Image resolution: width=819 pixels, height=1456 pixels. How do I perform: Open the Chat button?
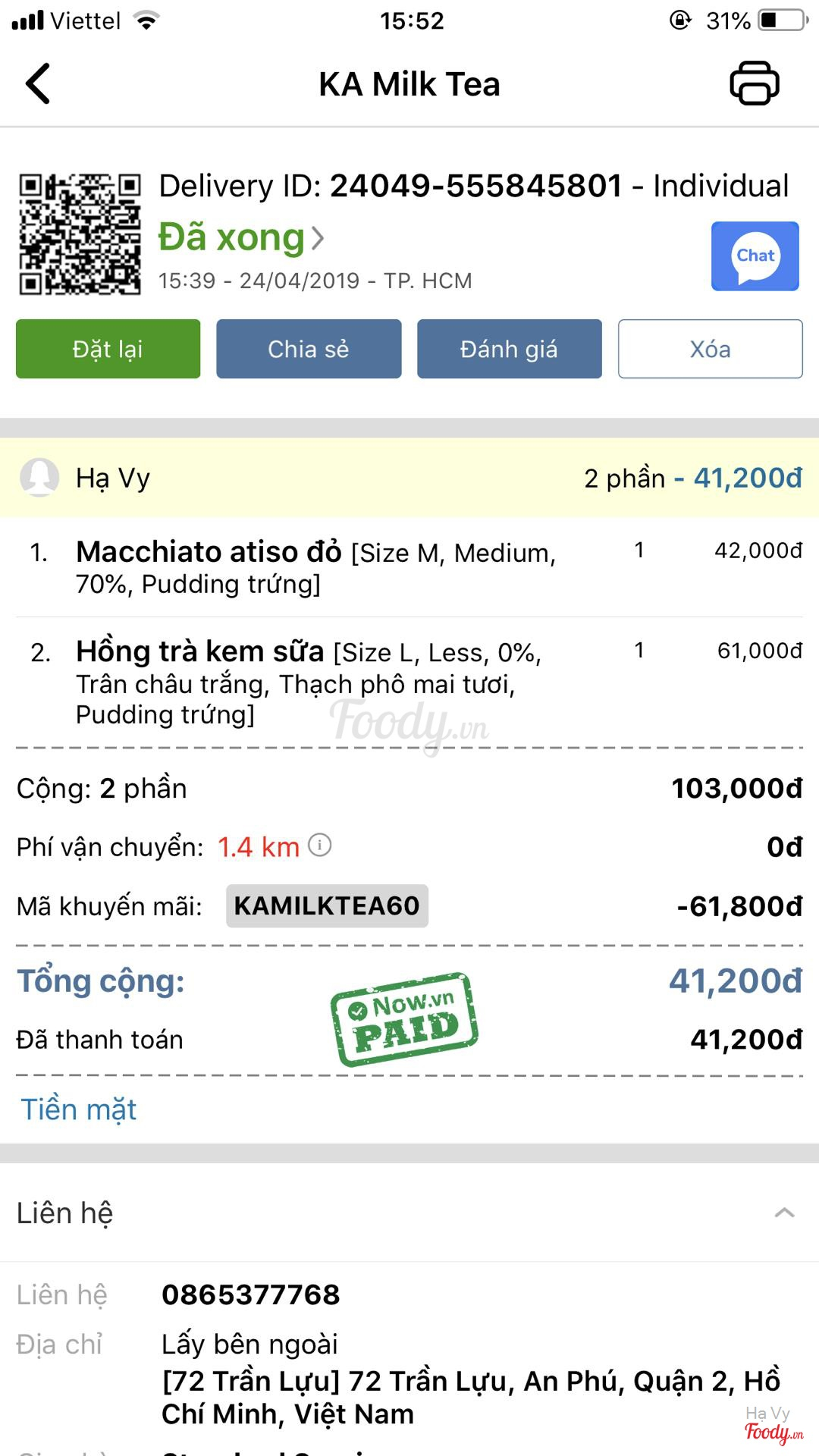pos(755,256)
